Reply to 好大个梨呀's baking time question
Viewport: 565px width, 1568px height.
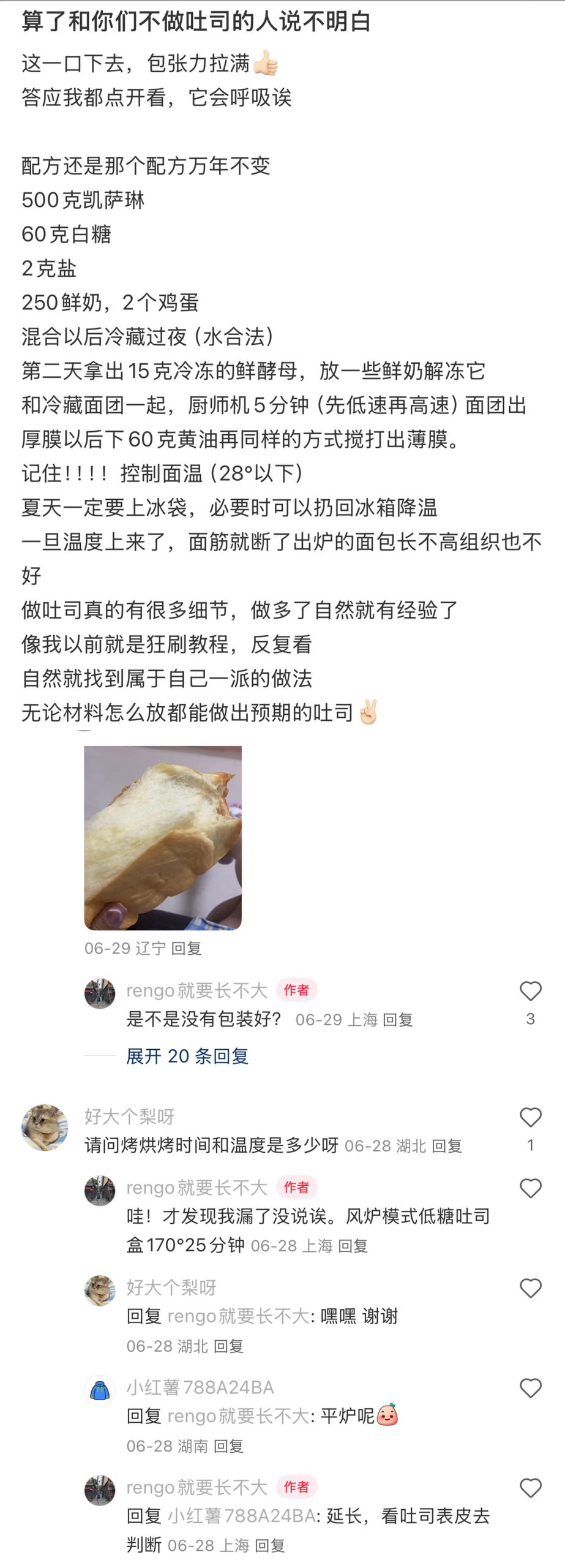446,1146
